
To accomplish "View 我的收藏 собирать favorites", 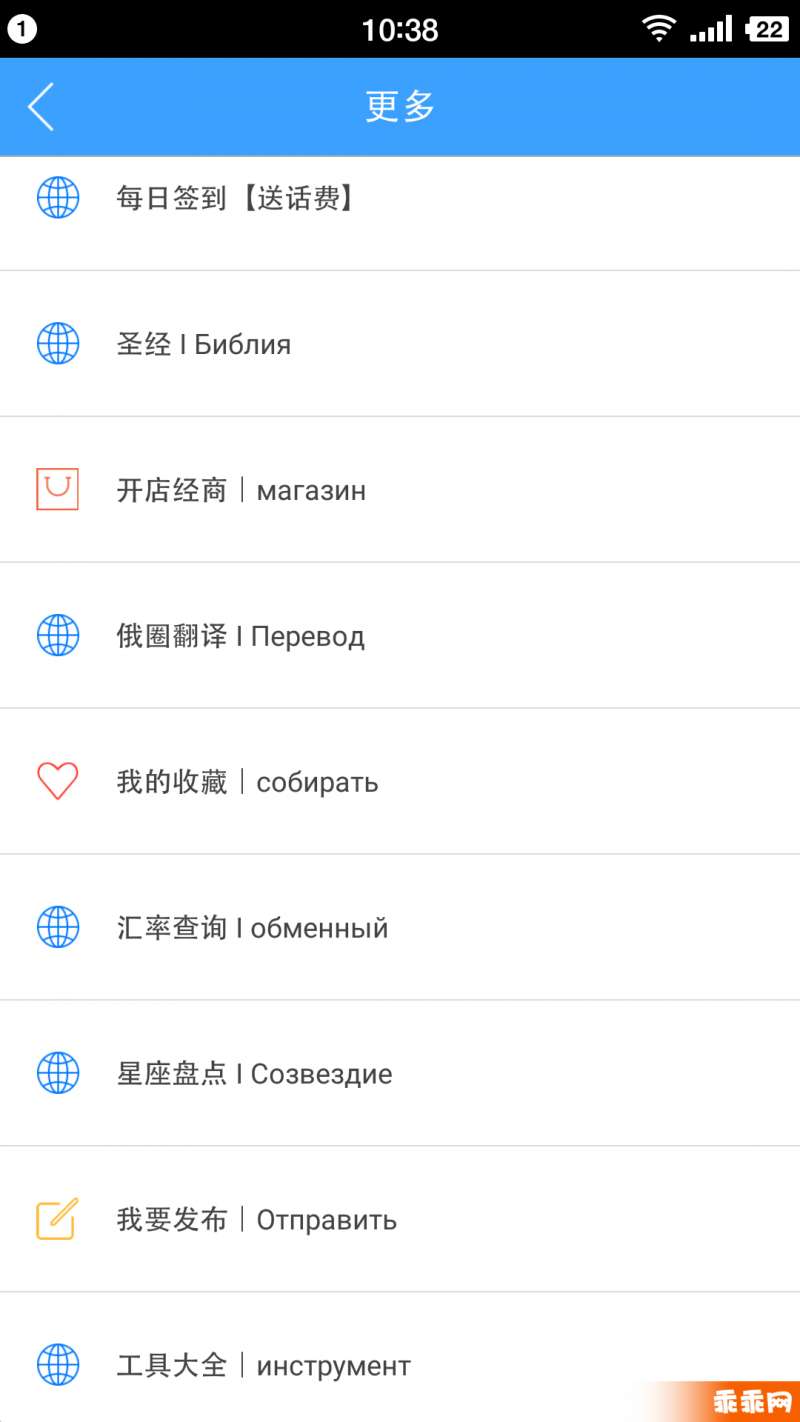I will point(400,782).
